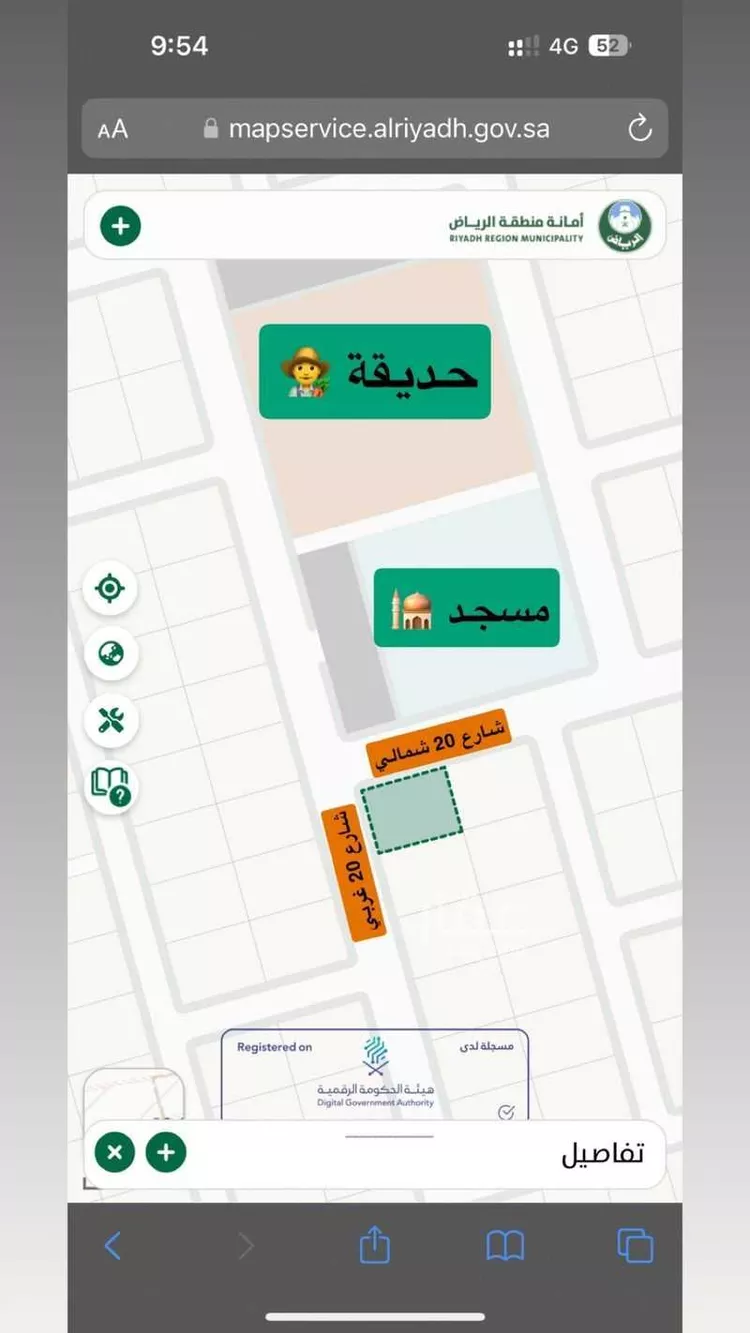This screenshot has height=1333, width=750.
Task: Share this page from Safari toolbar
Action: click(x=374, y=1246)
